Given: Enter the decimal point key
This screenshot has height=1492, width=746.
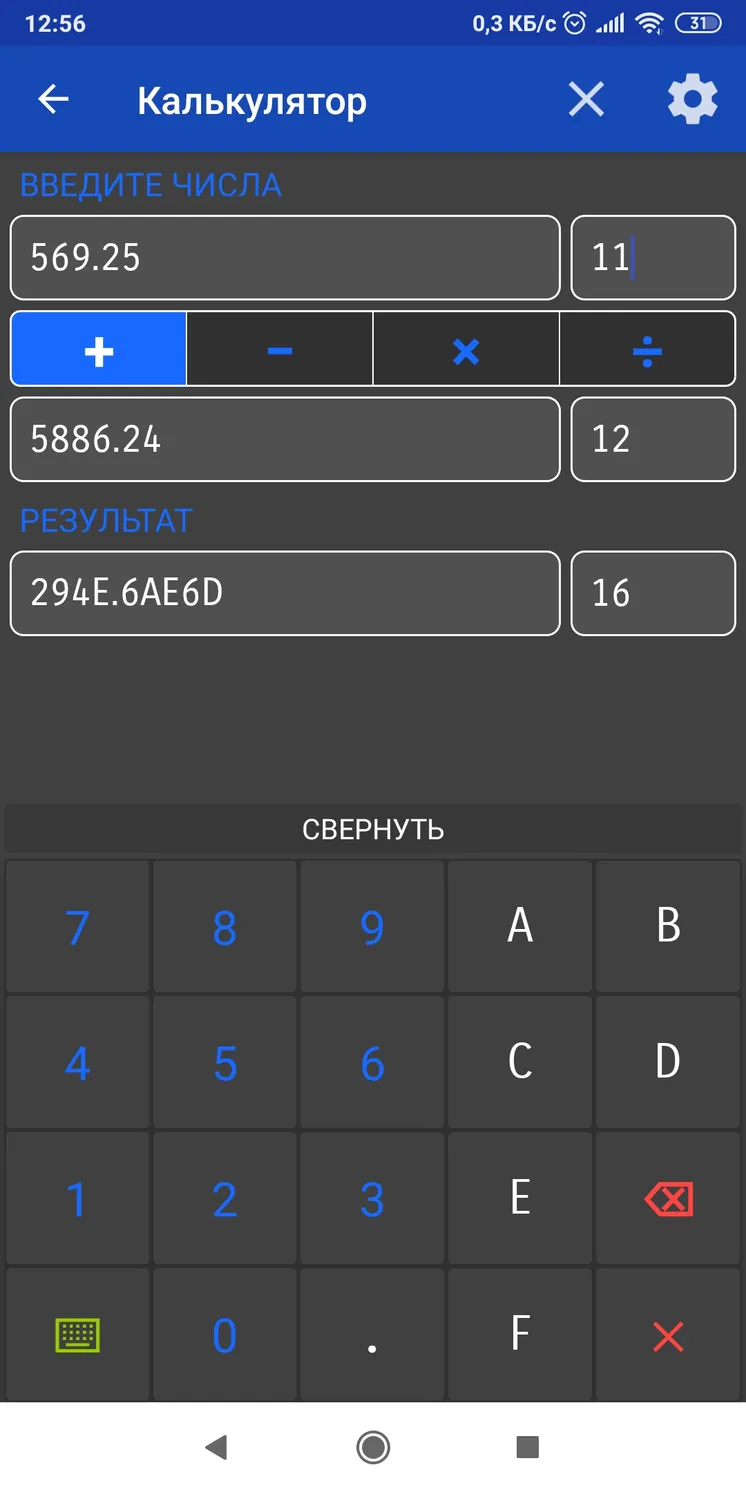Looking at the screenshot, I should point(372,1334).
